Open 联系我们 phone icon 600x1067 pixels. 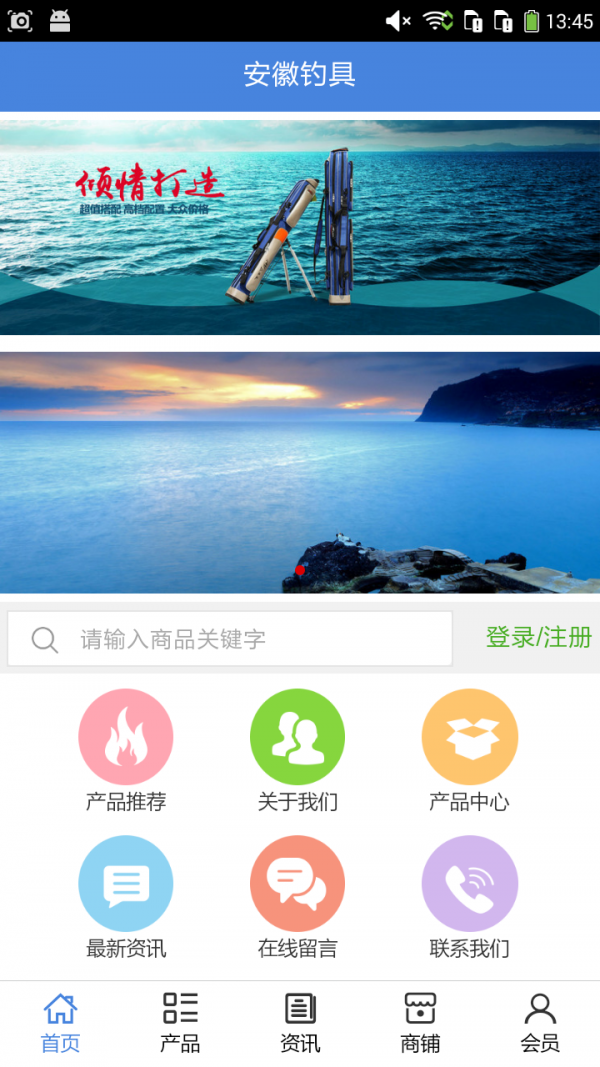tap(469, 883)
